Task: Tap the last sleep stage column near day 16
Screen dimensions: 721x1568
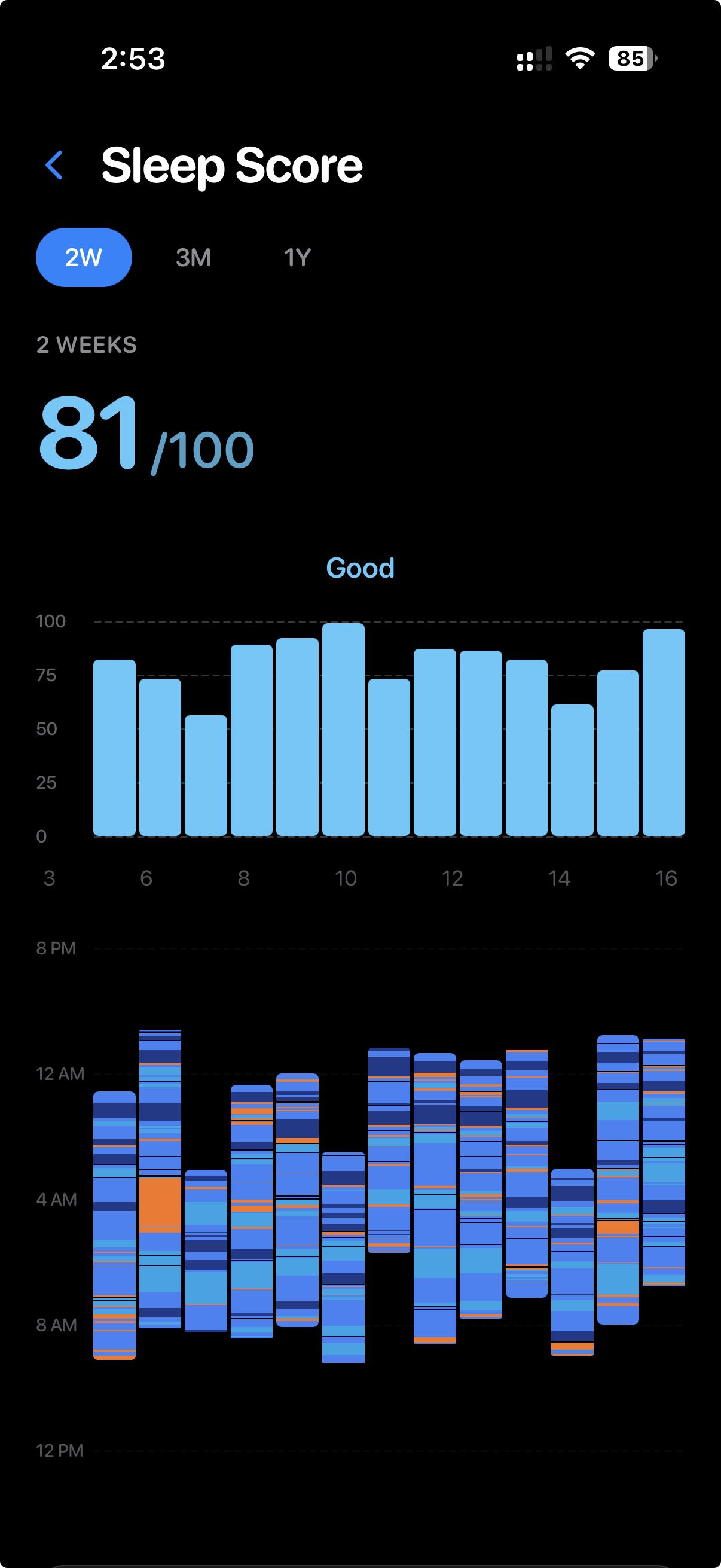Action: (662, 1157)
